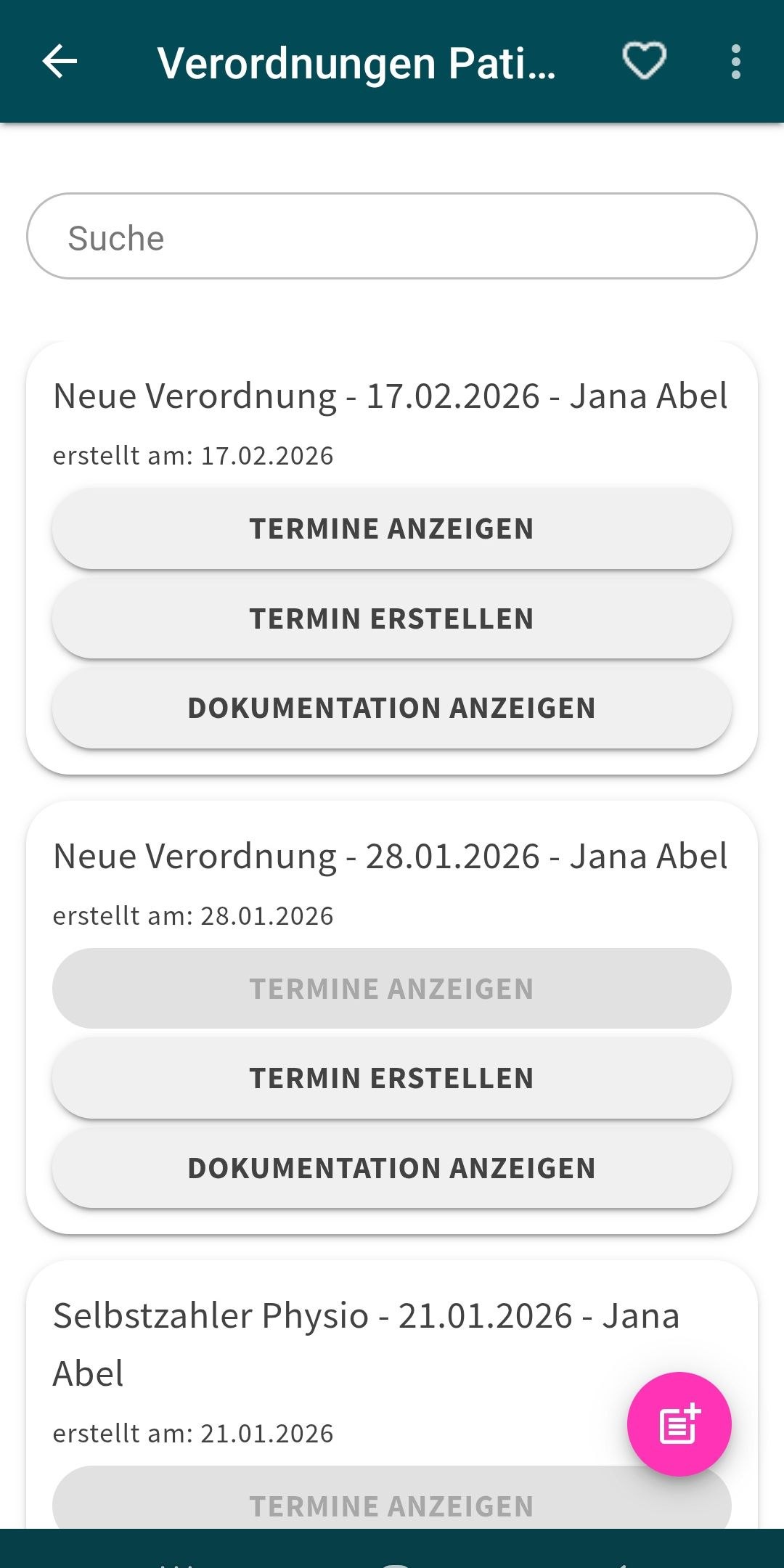The width and height of the screenshot is (784, 1568).
Task: Go back using the arrow icon
Action: (60, 61)
